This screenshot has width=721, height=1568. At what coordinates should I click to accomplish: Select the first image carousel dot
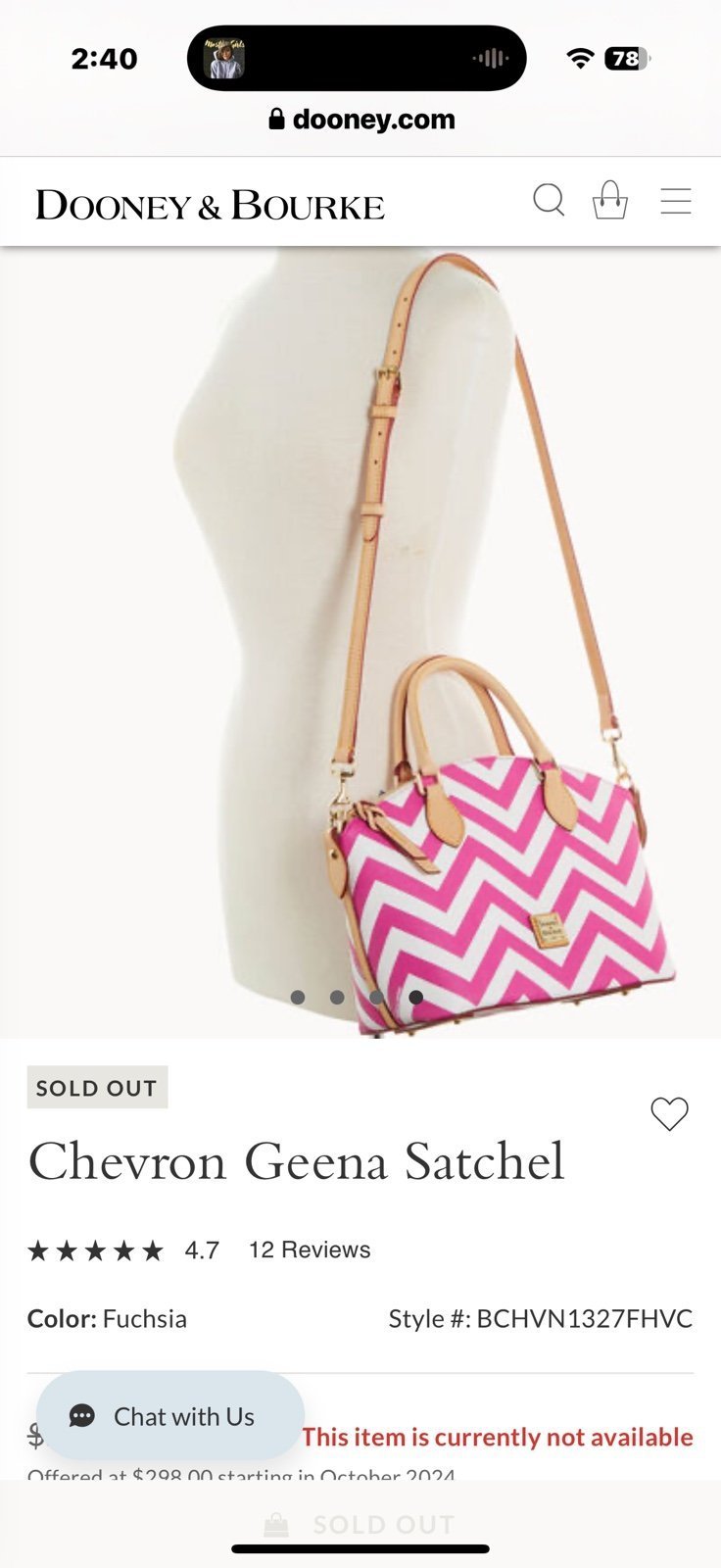[298, 997]
